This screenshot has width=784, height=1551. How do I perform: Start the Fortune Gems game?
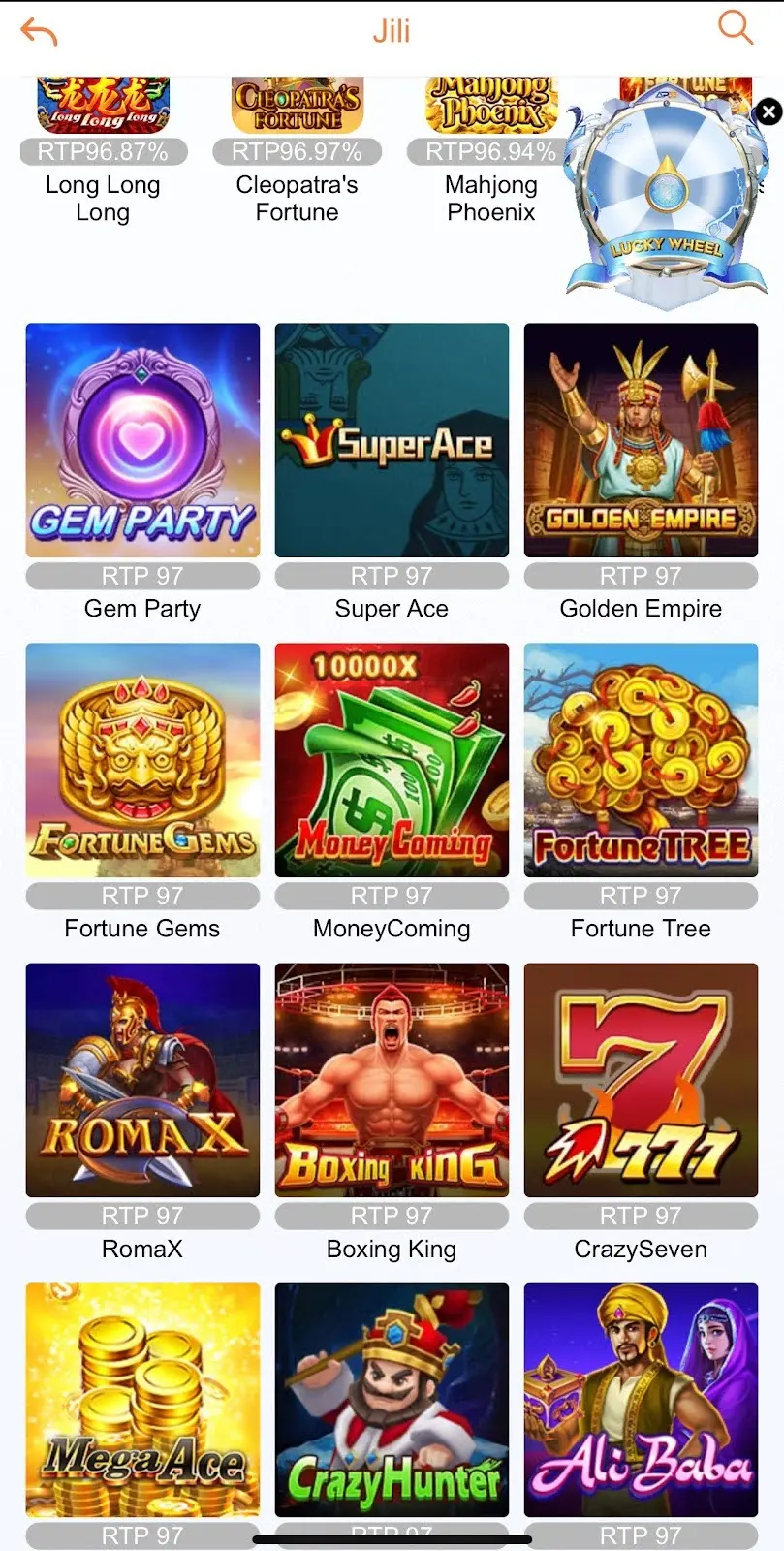142,760
